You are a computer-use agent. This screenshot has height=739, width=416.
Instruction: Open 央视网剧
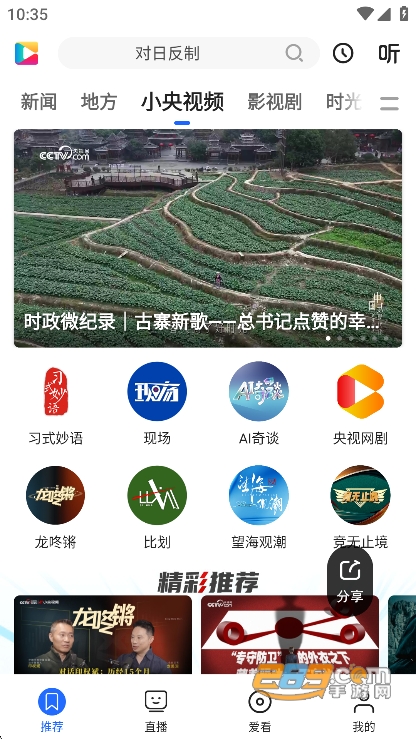tap(360, 403)
